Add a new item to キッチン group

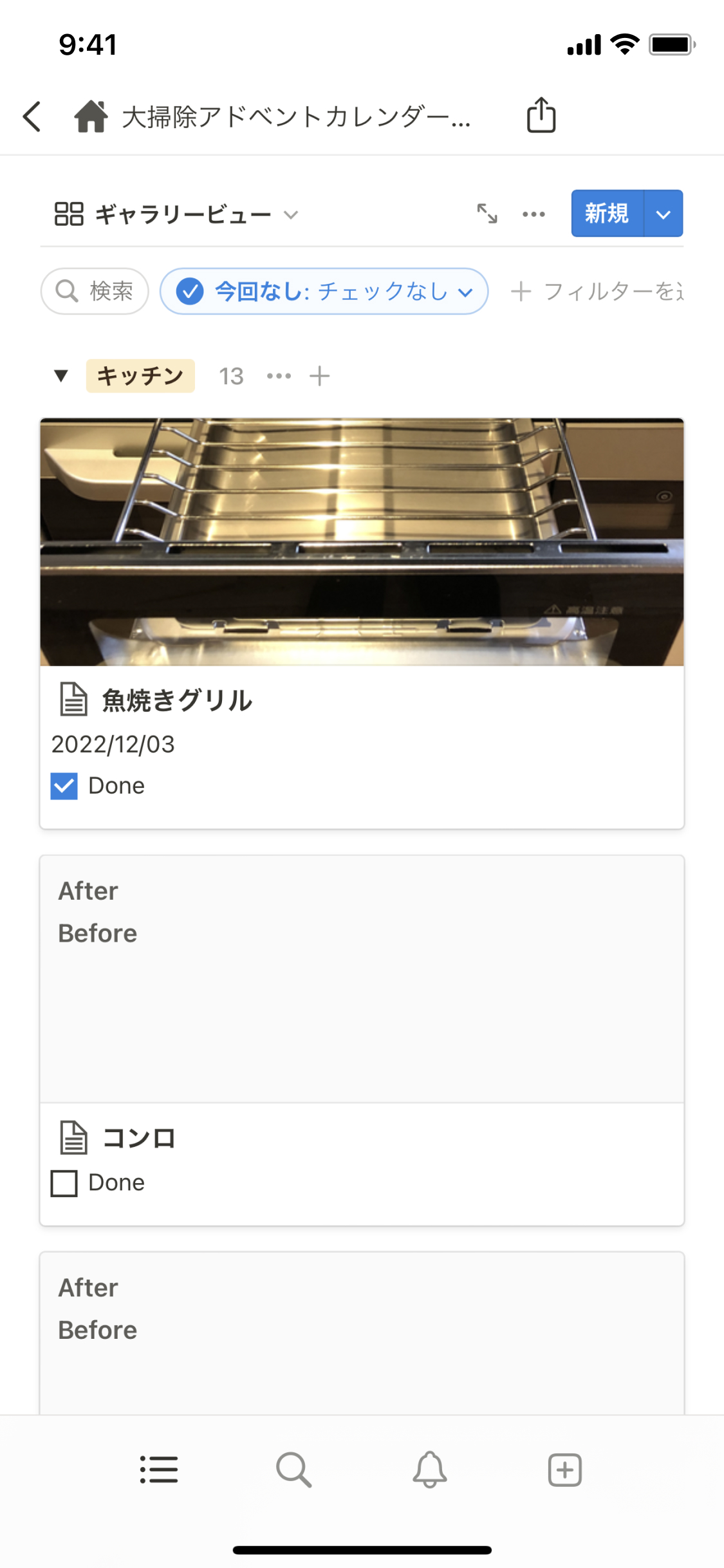319,376
